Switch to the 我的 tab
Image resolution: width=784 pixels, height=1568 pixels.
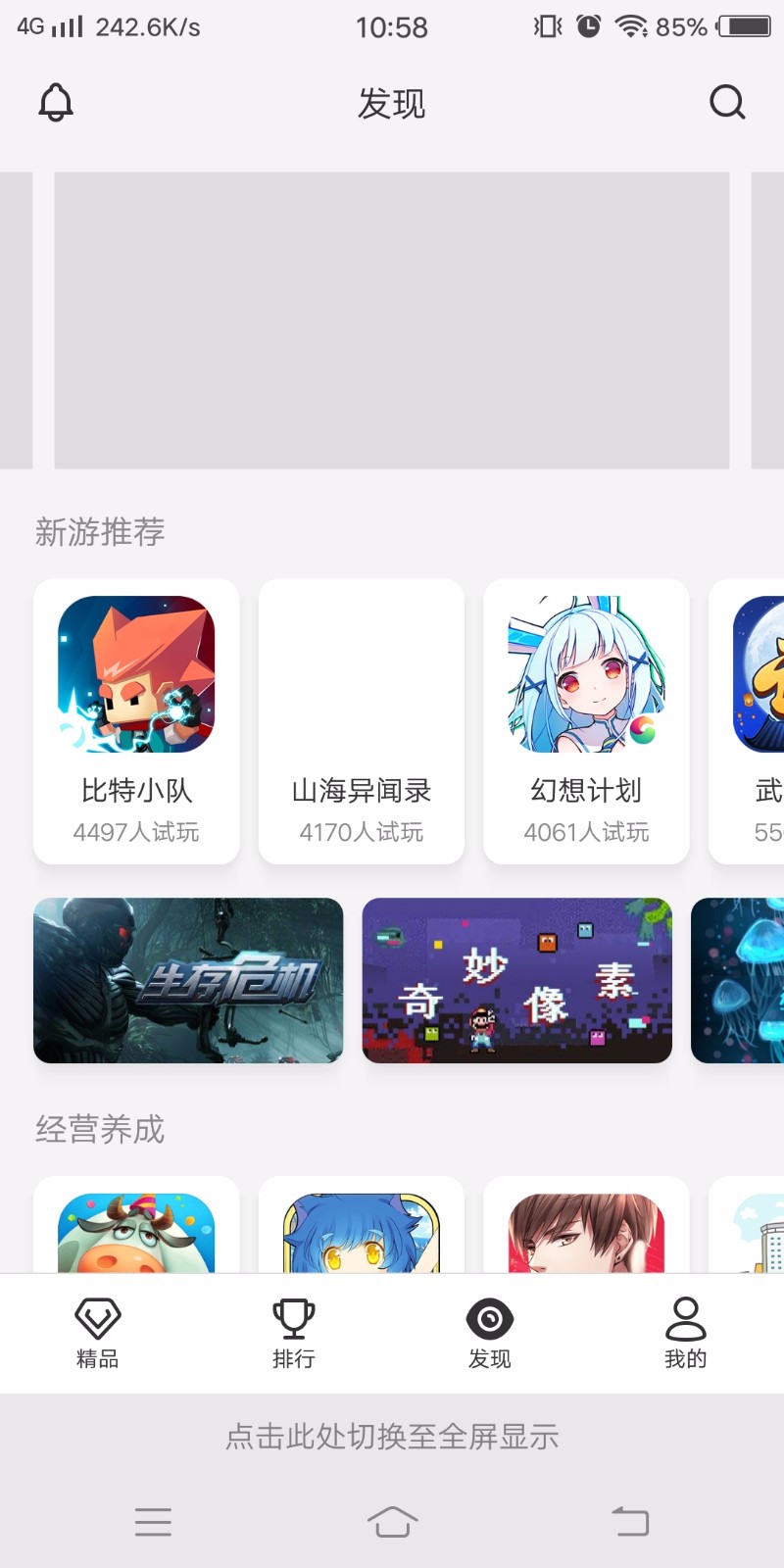(686, 1333)
